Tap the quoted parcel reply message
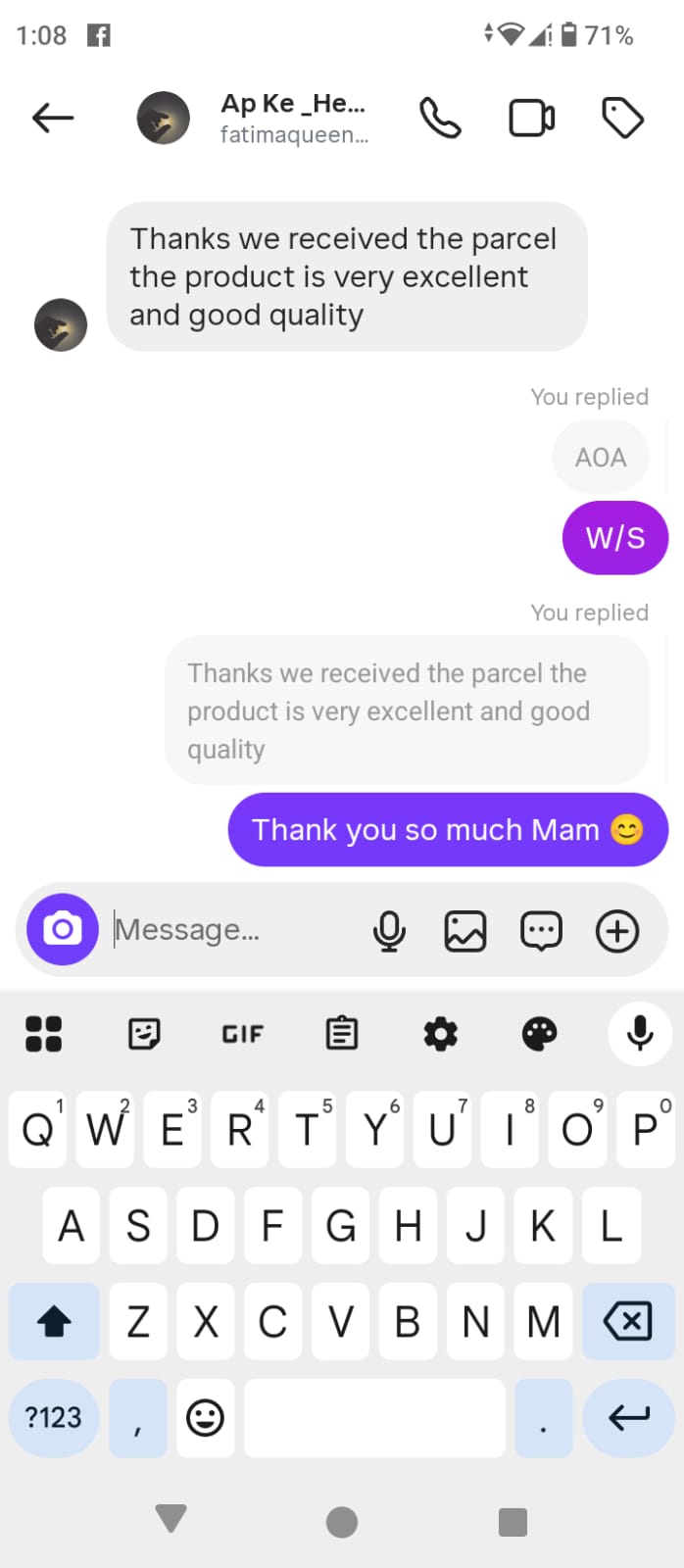Screen dimensions: 684x1568 point(407,710)
